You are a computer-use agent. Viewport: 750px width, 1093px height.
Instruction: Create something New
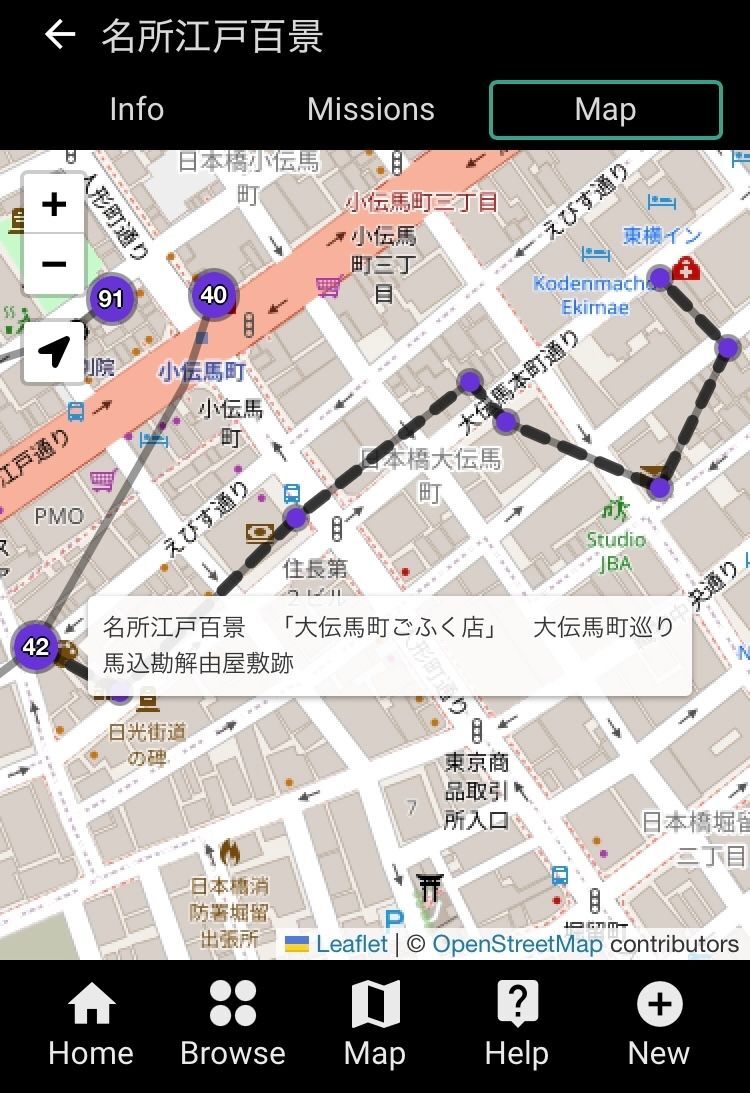pyautogui.click(x=658, y=1024)
